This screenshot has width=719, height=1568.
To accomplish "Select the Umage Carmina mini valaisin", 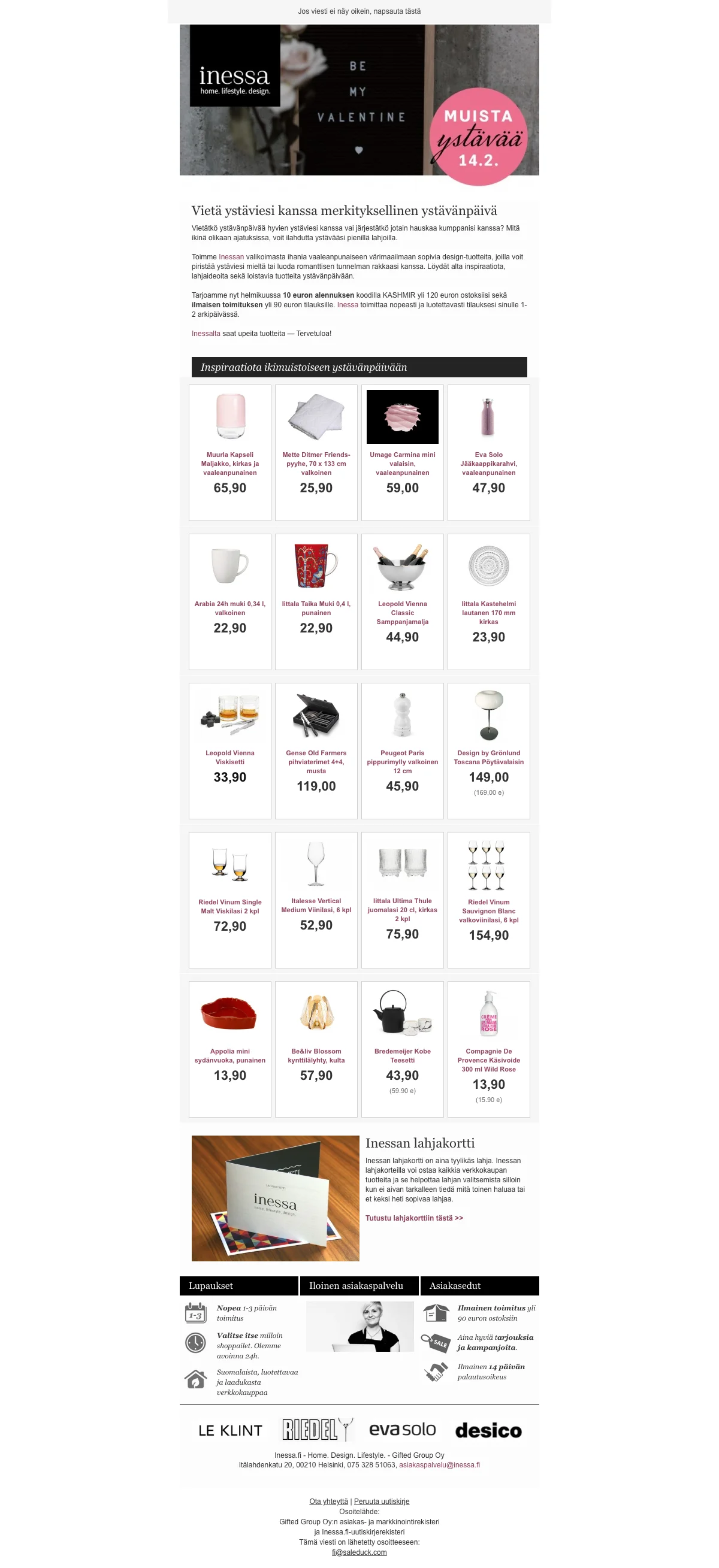I will click(x=403, y=463).
